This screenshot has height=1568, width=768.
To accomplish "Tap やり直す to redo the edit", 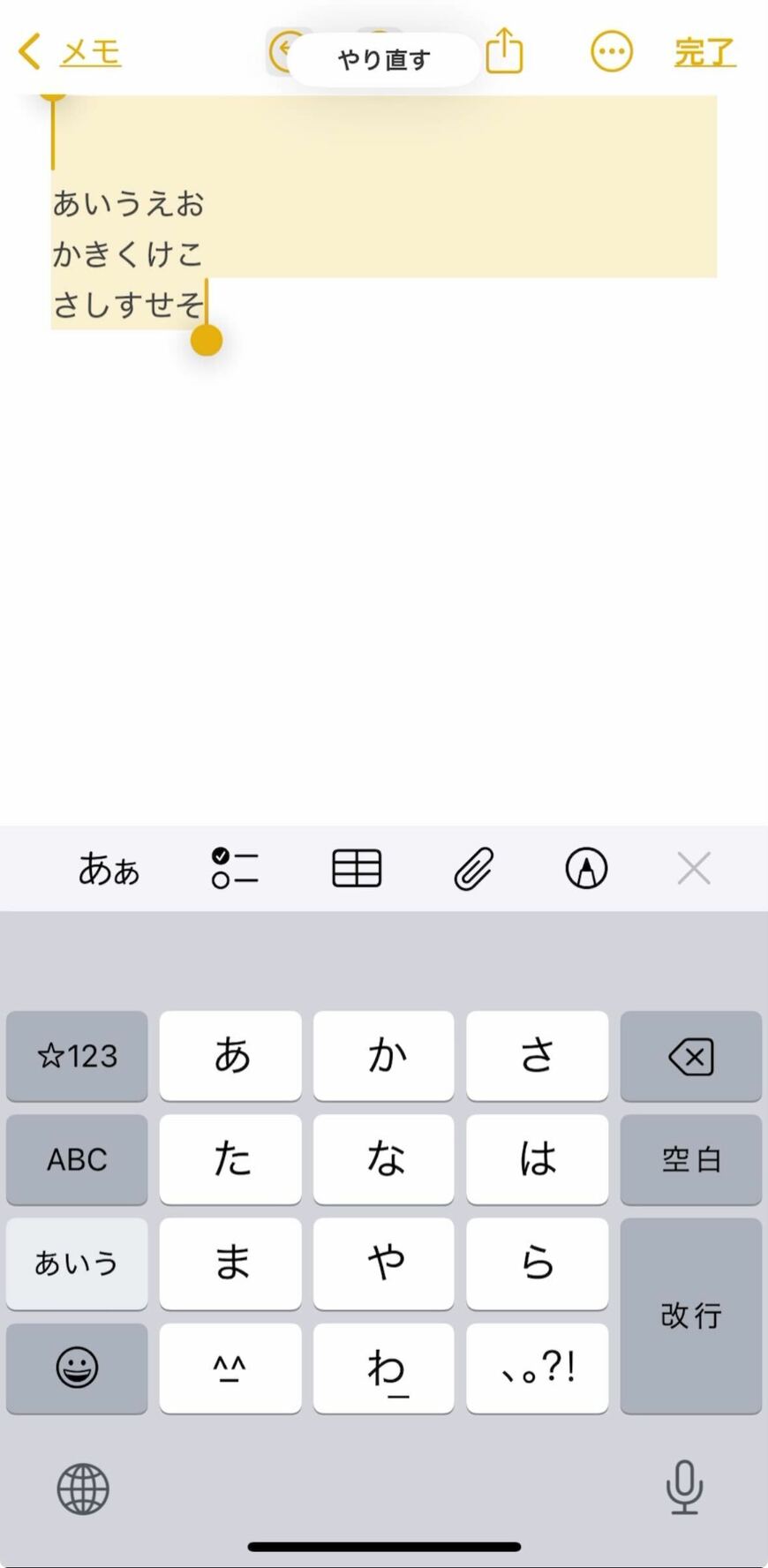I will 382,59.
